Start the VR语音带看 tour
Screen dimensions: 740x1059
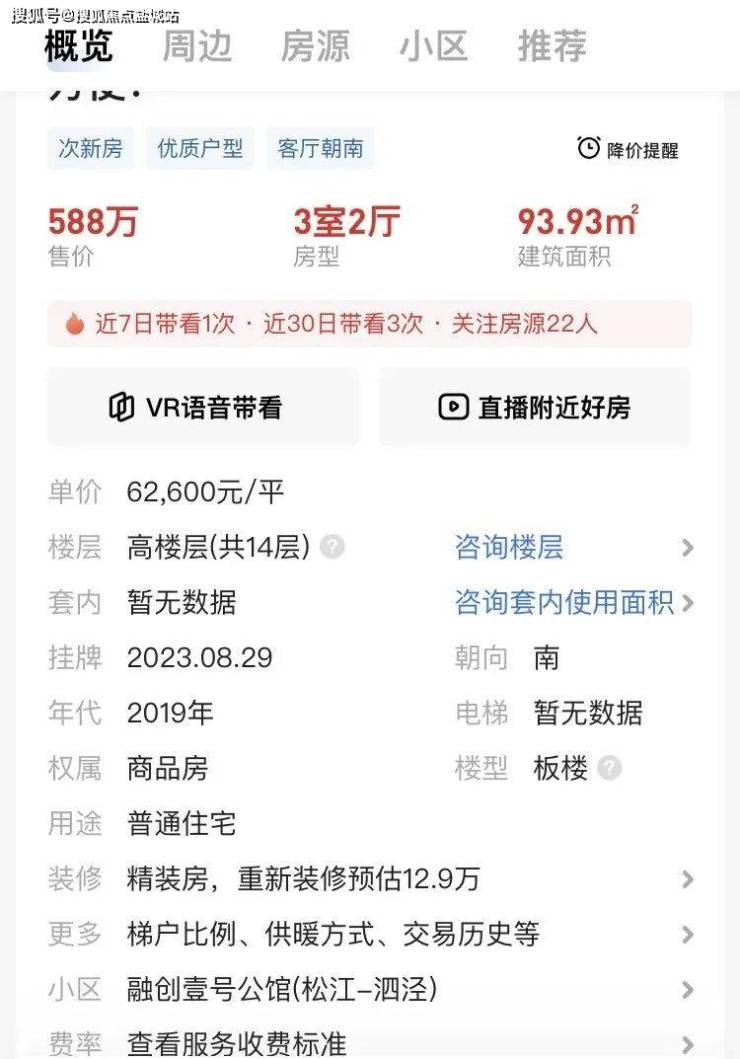203,407
